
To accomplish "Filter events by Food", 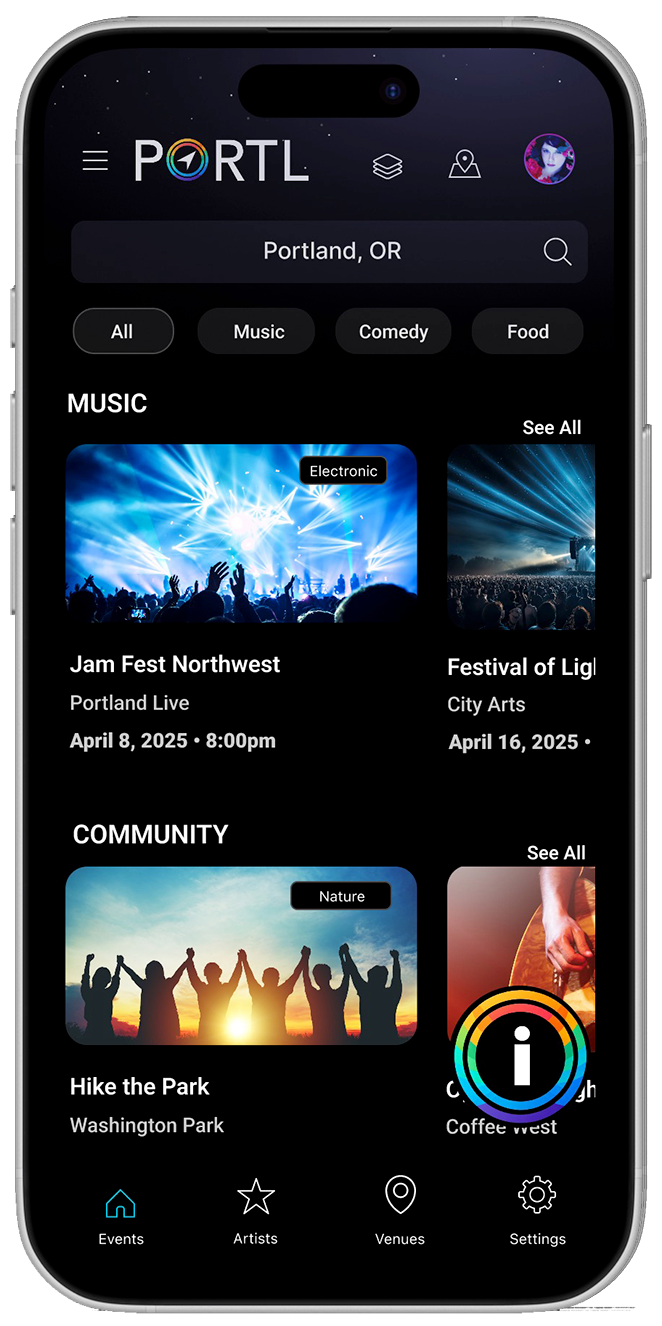I will [x=527, y=331].
